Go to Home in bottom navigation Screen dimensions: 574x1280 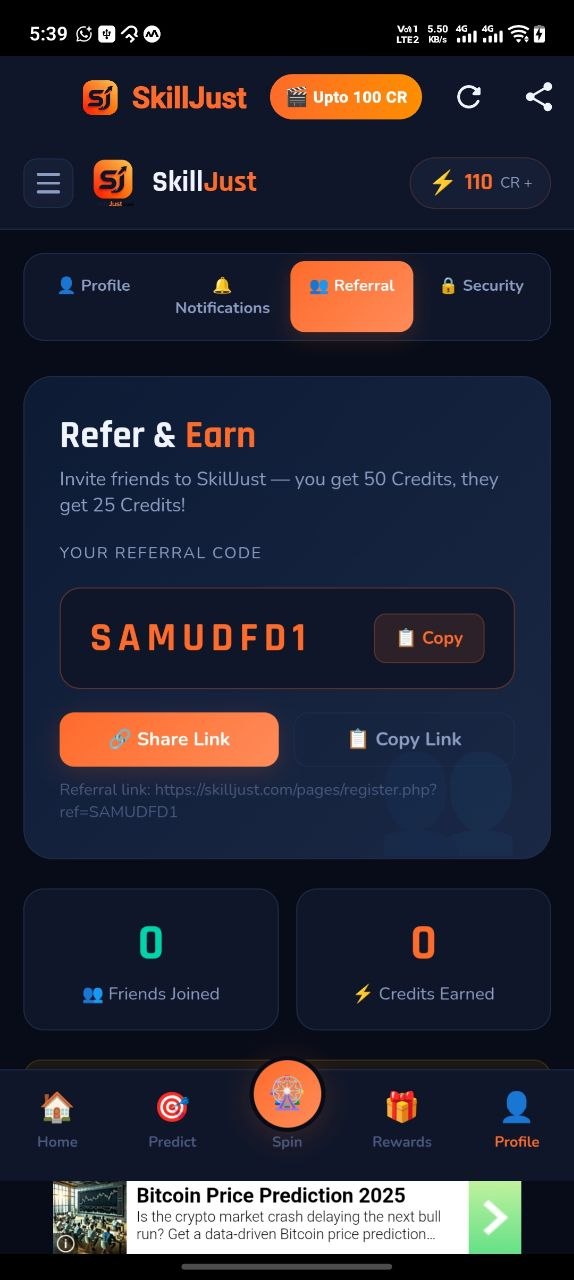[57, 1120]
